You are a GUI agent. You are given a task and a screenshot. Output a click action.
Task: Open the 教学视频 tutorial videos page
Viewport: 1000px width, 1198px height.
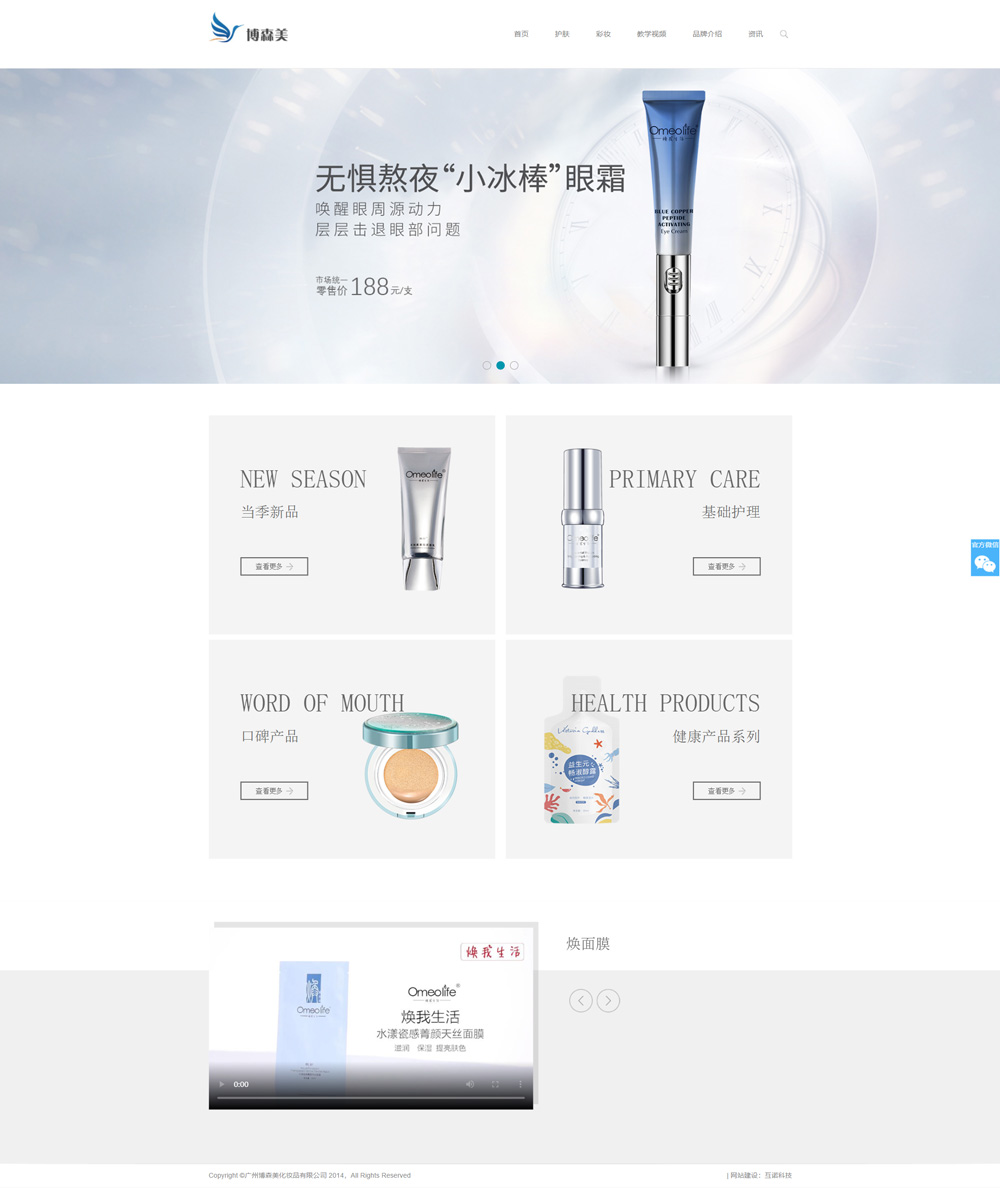point(651,34)
